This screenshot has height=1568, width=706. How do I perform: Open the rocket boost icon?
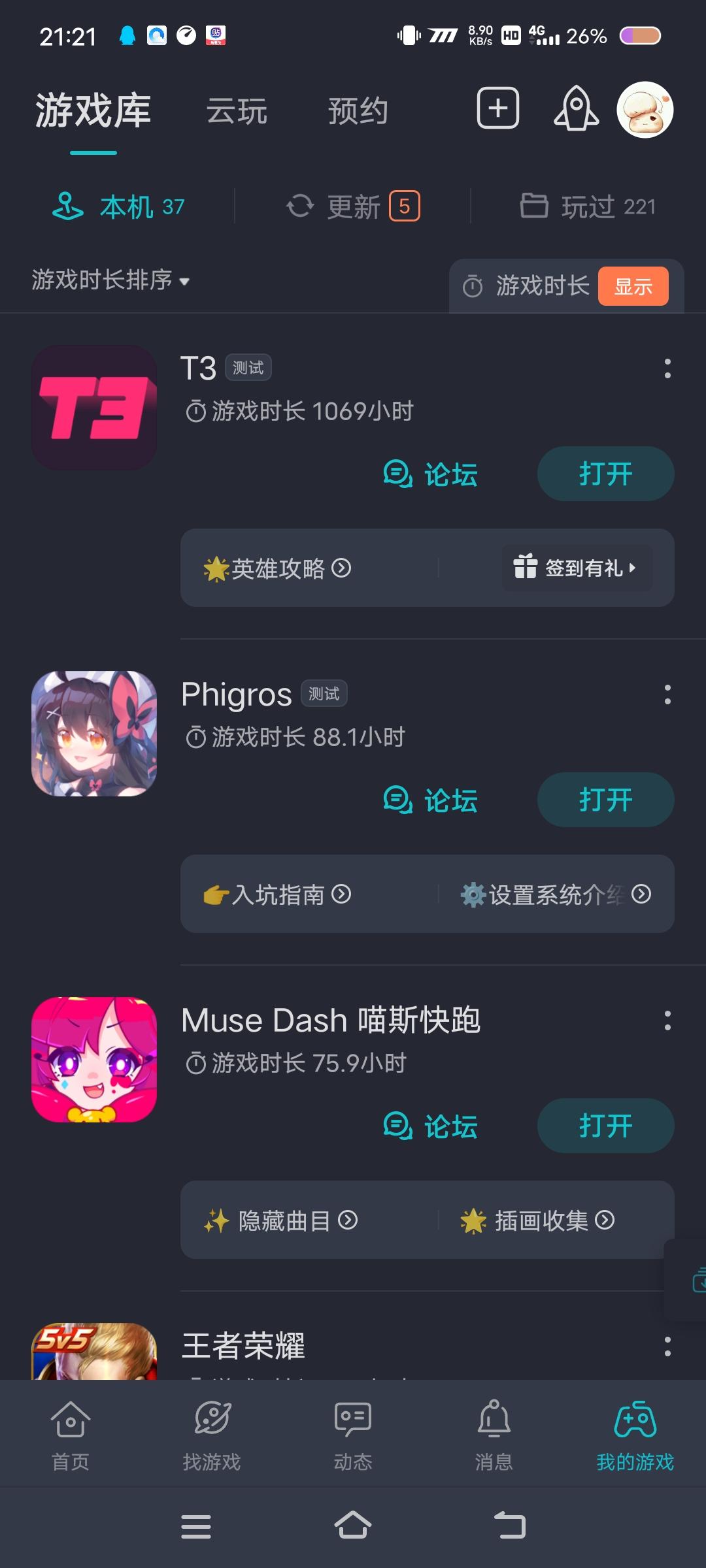click(576, 108)
